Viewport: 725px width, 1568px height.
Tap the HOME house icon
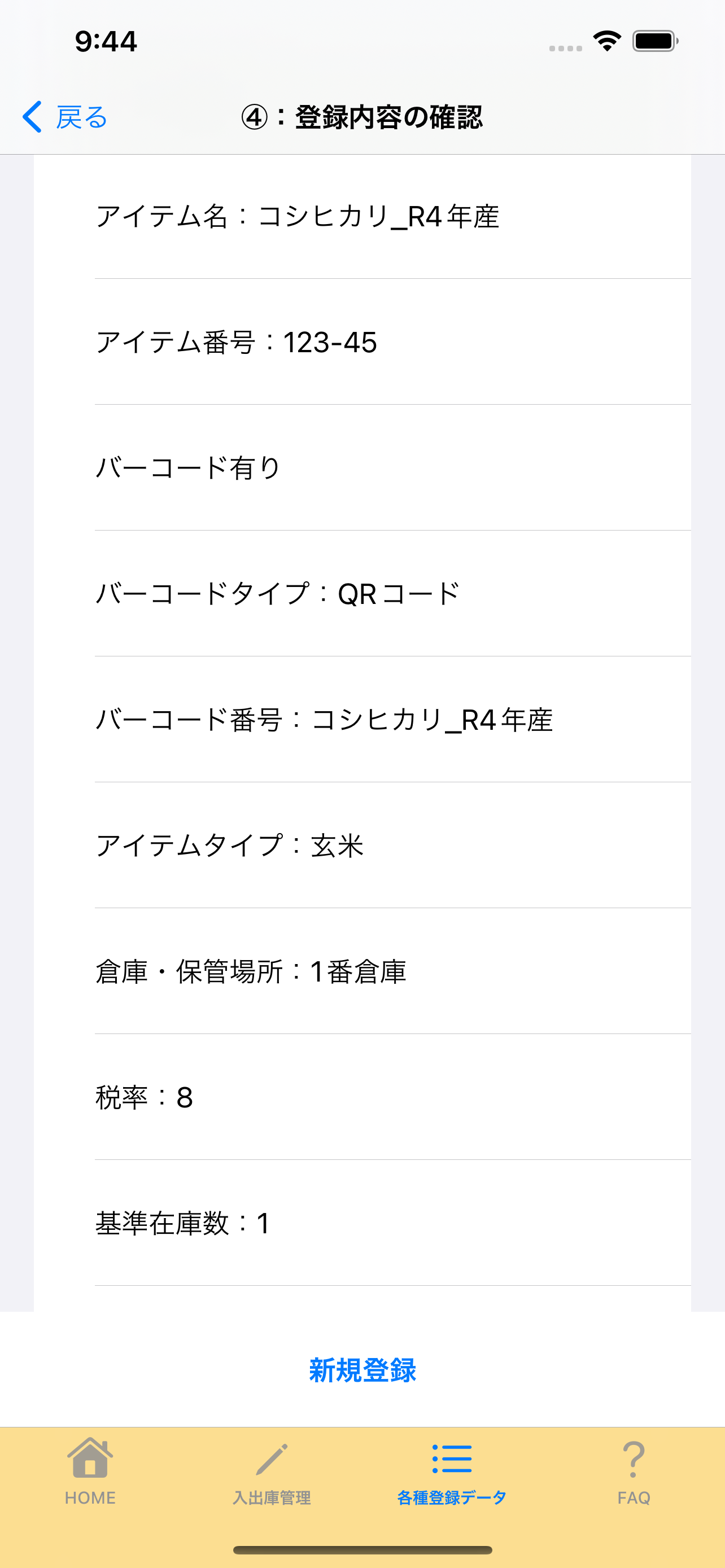[90, 1458]
